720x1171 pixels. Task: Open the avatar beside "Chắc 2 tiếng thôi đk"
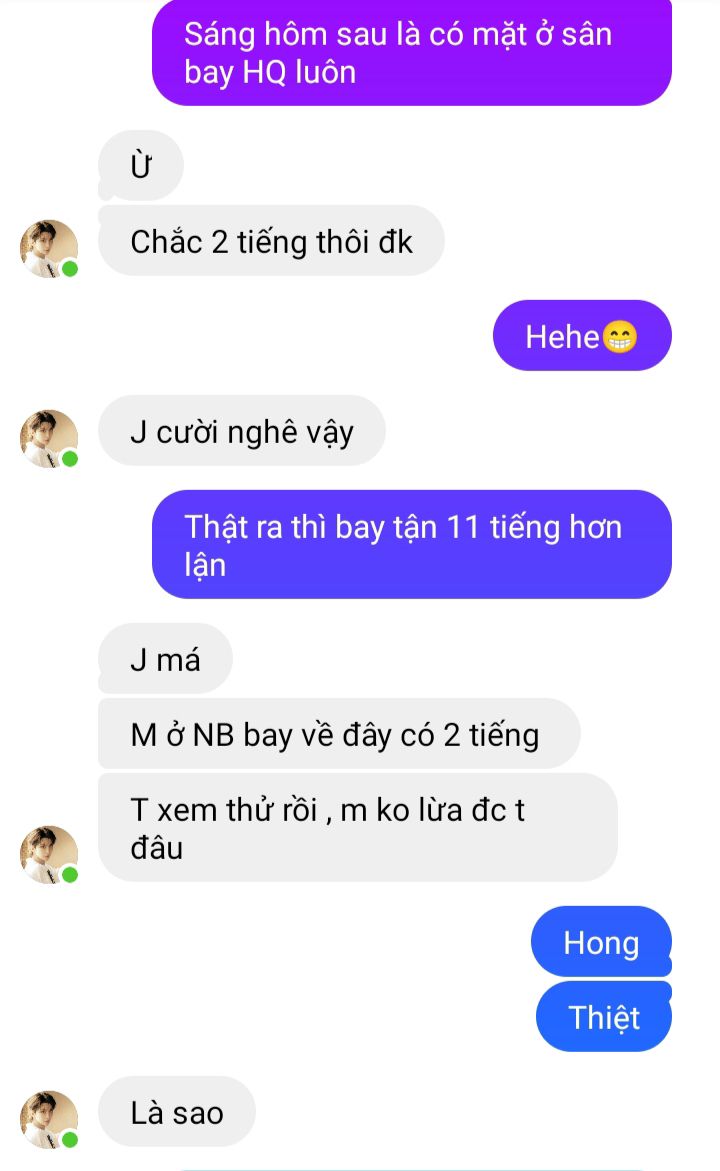[x=49, y=249]
